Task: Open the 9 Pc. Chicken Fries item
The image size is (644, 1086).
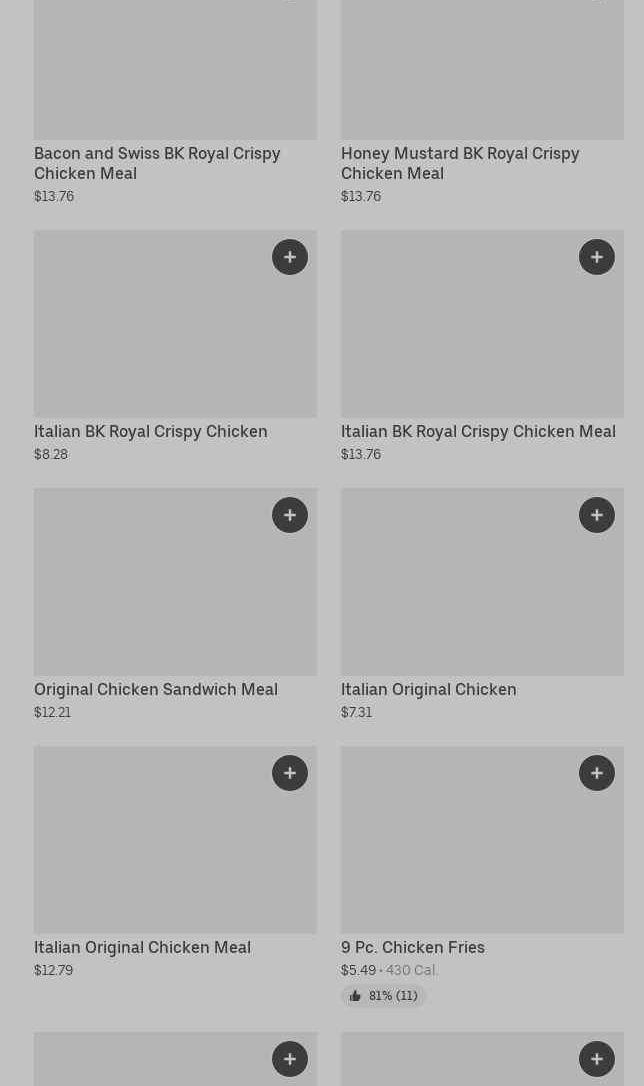Action: click(413, 947)
